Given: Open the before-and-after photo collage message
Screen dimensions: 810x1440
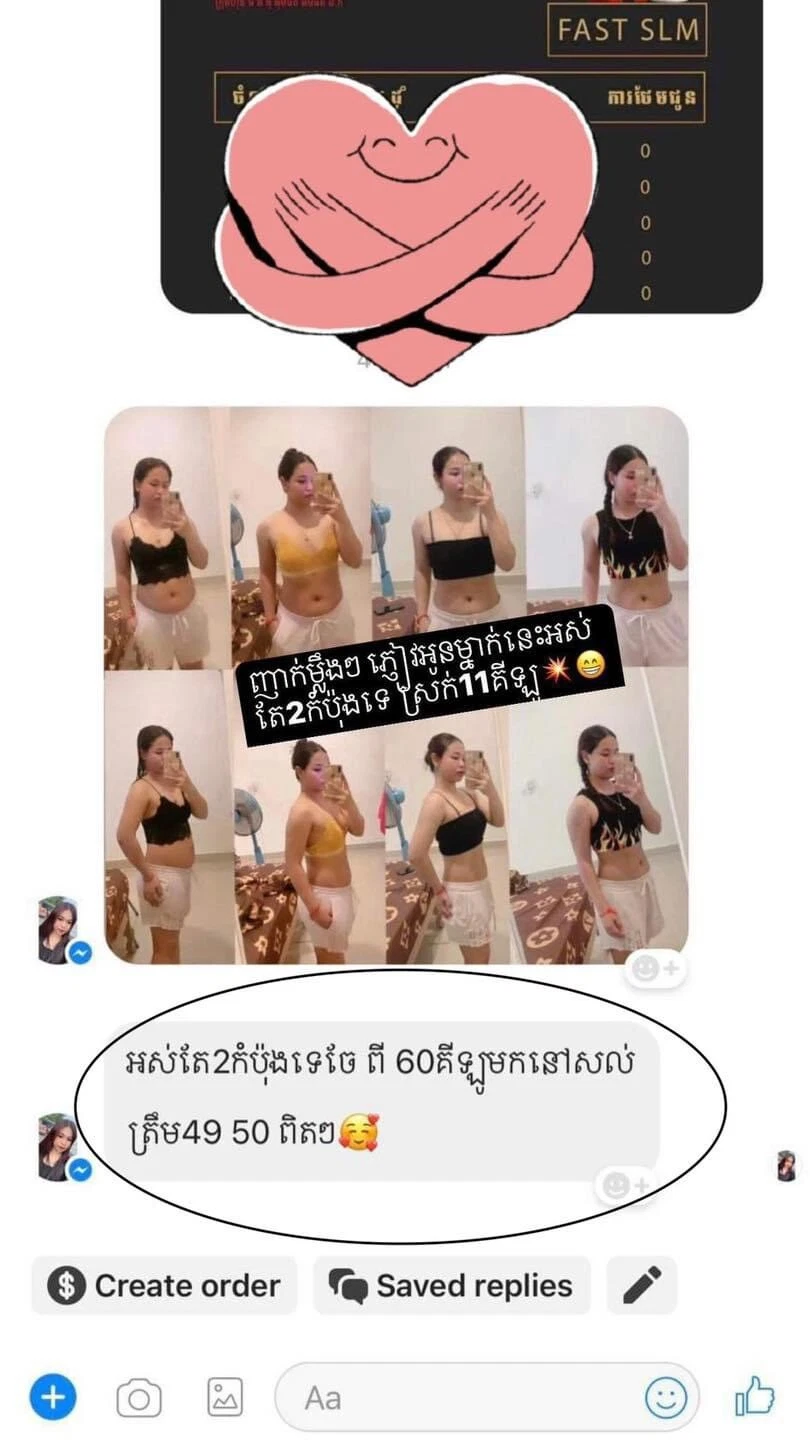Looking at the screenshot, I should 396,684.
